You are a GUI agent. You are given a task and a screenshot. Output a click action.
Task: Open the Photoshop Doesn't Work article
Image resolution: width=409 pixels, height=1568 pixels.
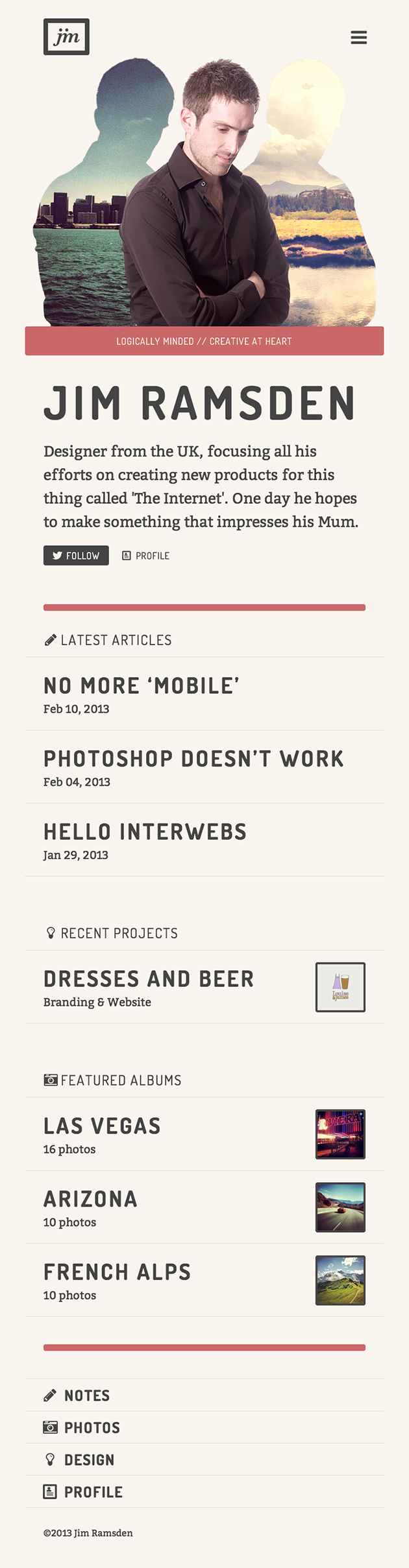point(193,759)
